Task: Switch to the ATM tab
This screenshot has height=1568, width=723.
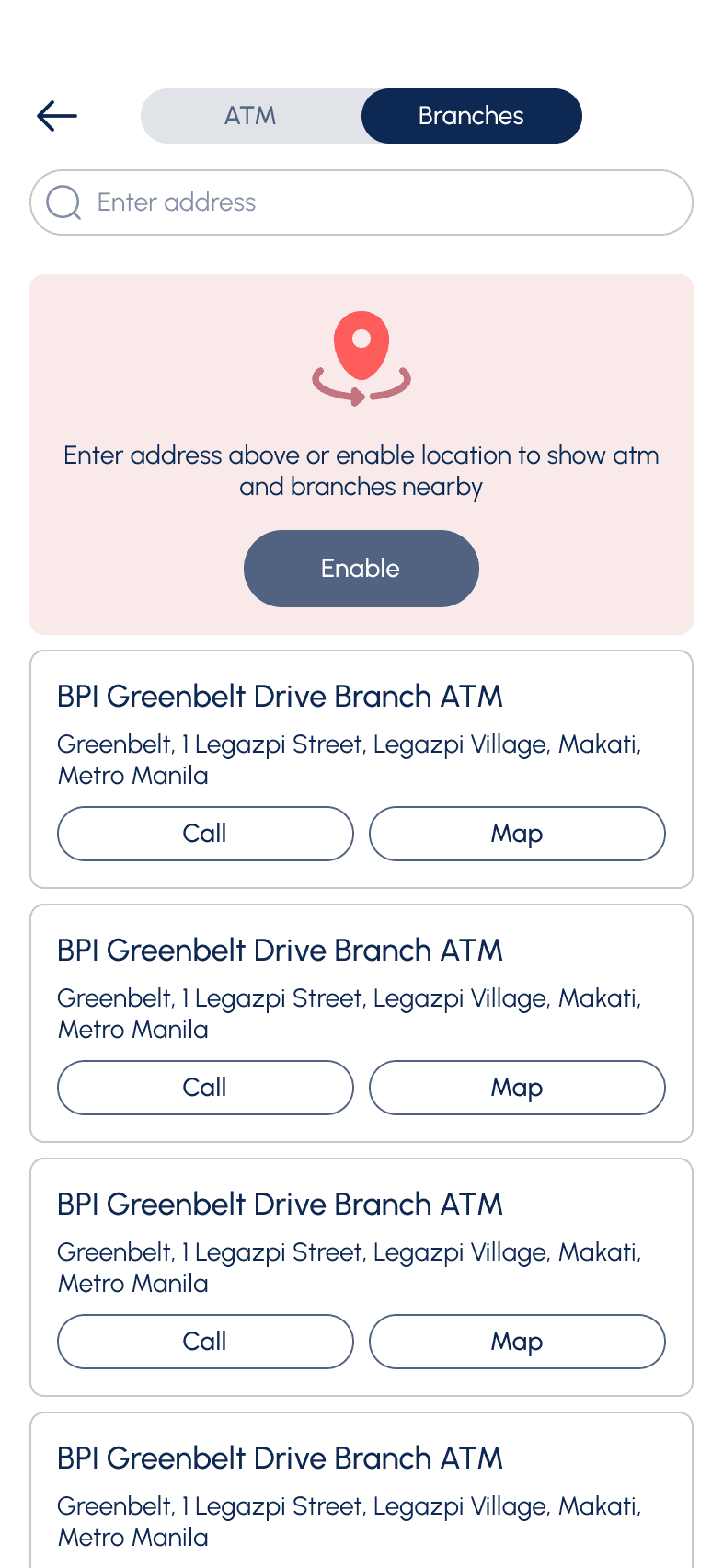Action: 250,116
